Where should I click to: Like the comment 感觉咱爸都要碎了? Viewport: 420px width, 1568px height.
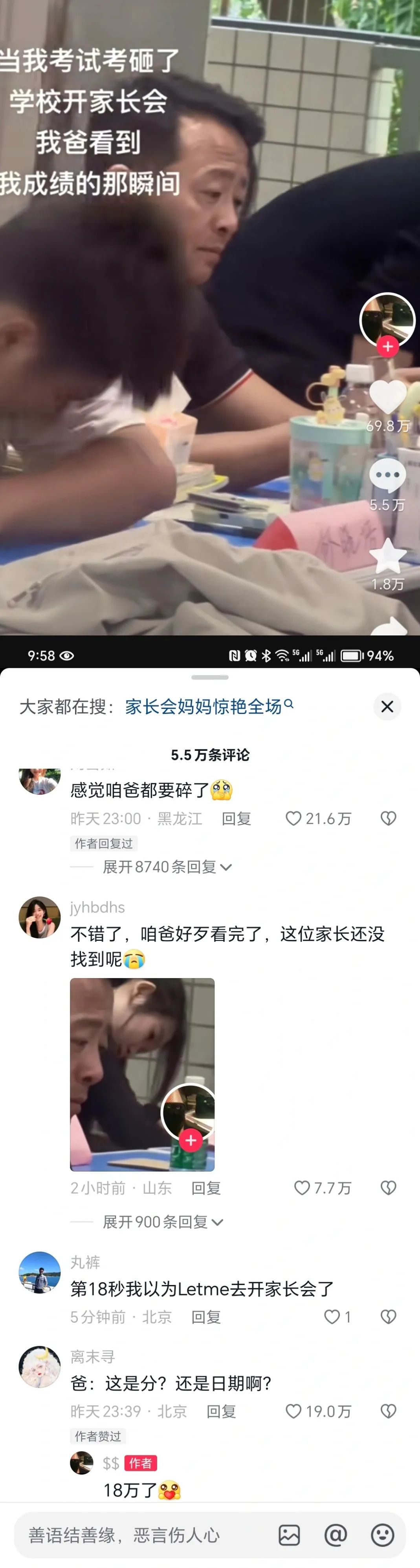[x=294, y=818]
